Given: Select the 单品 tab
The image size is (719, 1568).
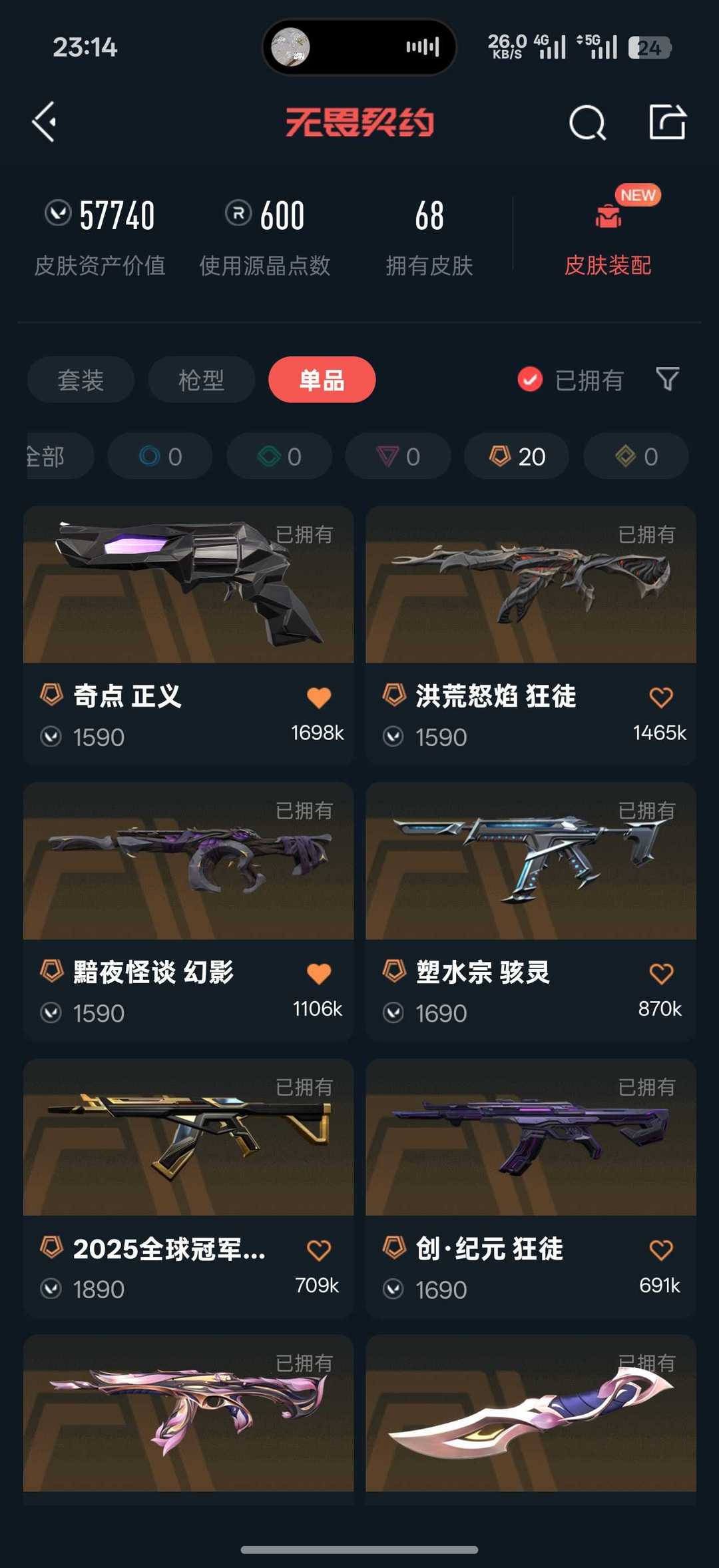Looking at the screenshot, I should pyautogui.click(x=322, y=380).
